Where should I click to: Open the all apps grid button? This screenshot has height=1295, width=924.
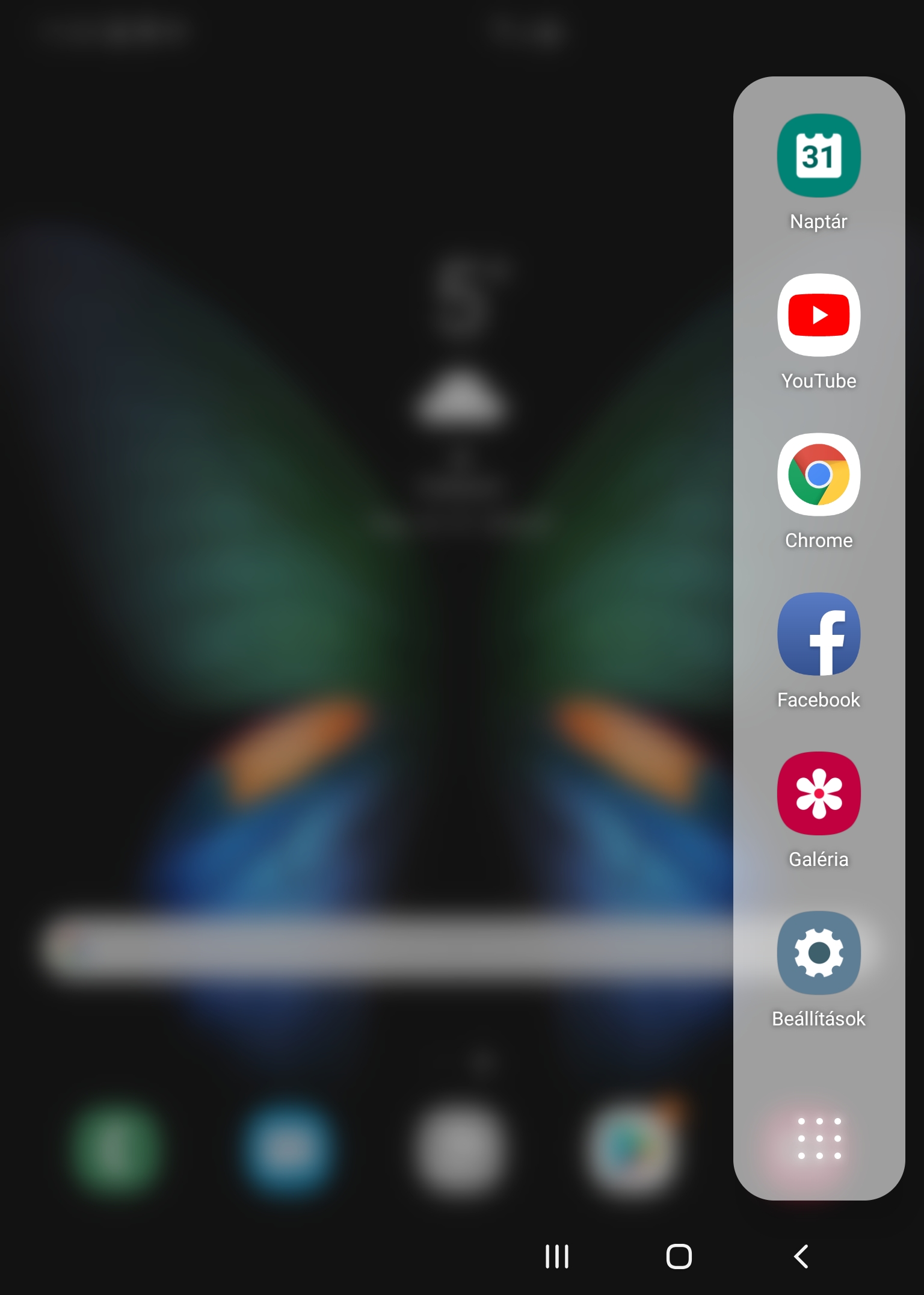click(819, 1138)
